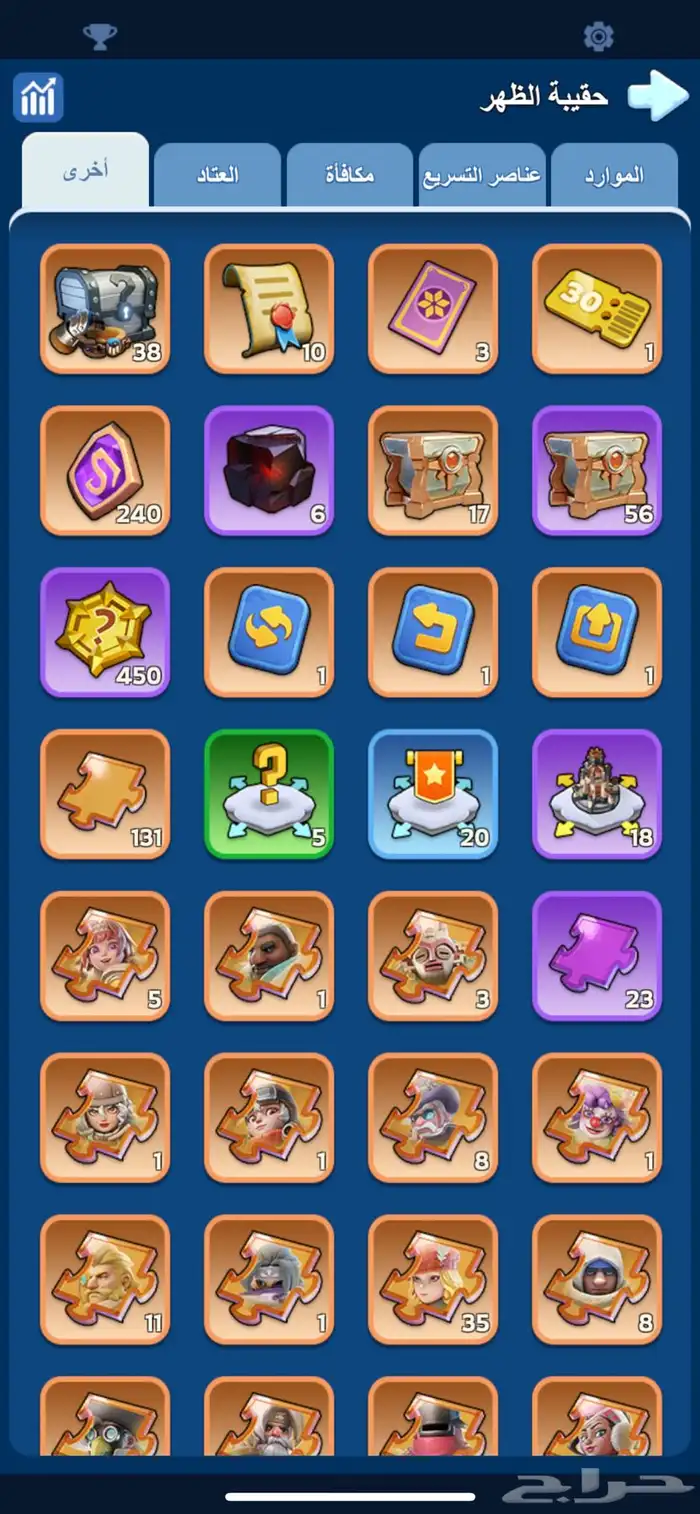Select the golden question badge with 450
700x1514 pixels.
click(x=105, y=632)
